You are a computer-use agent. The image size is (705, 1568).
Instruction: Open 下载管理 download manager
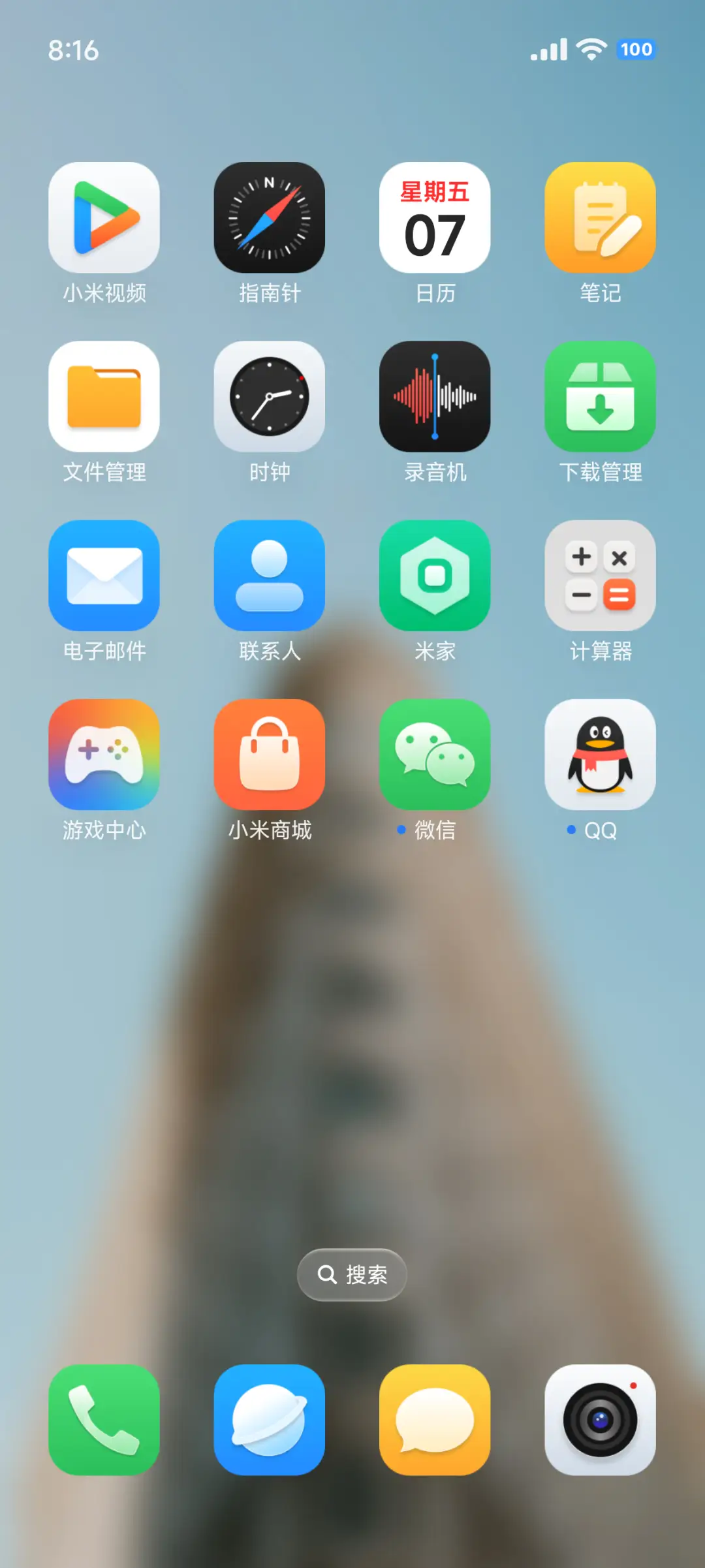coord(600,397)
